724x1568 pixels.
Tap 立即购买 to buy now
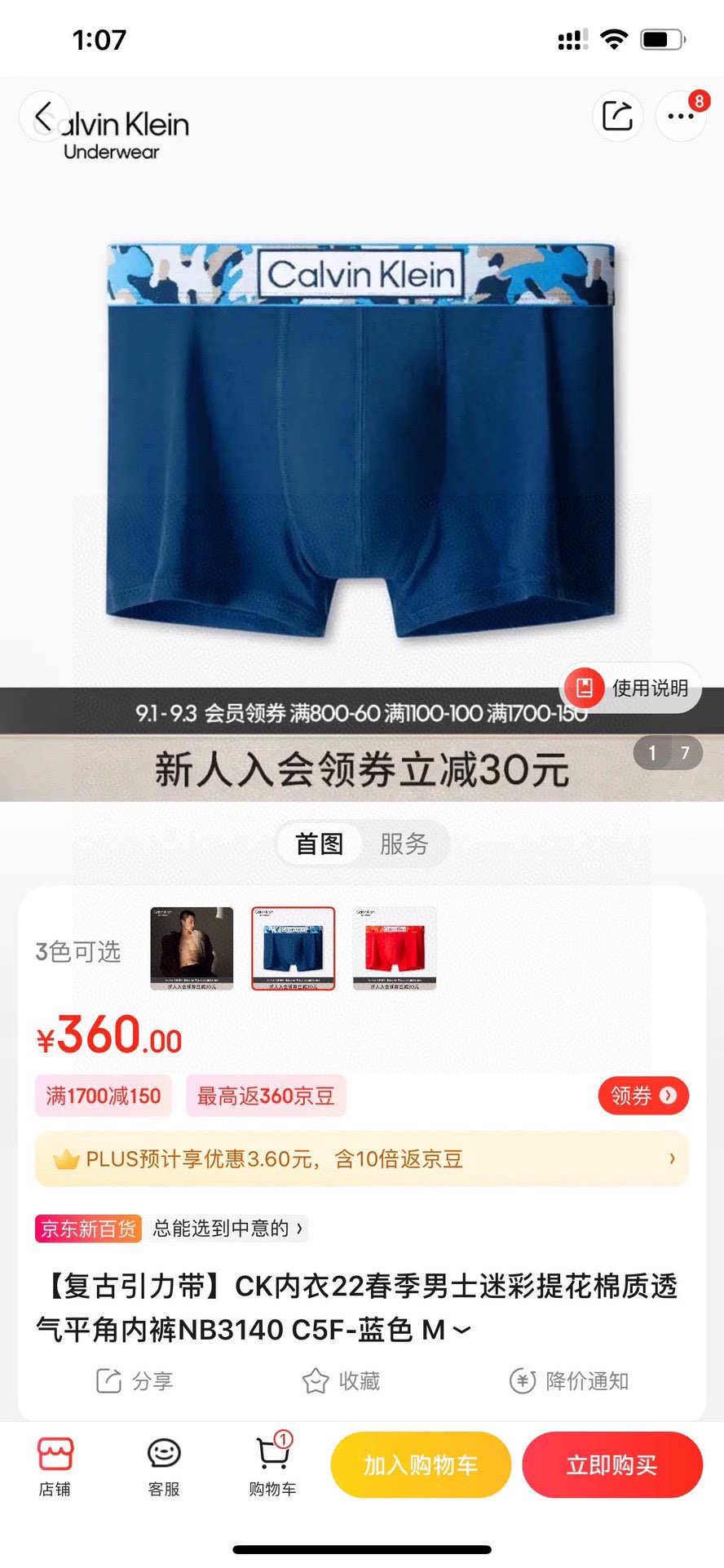click(x=612, y=1465)
